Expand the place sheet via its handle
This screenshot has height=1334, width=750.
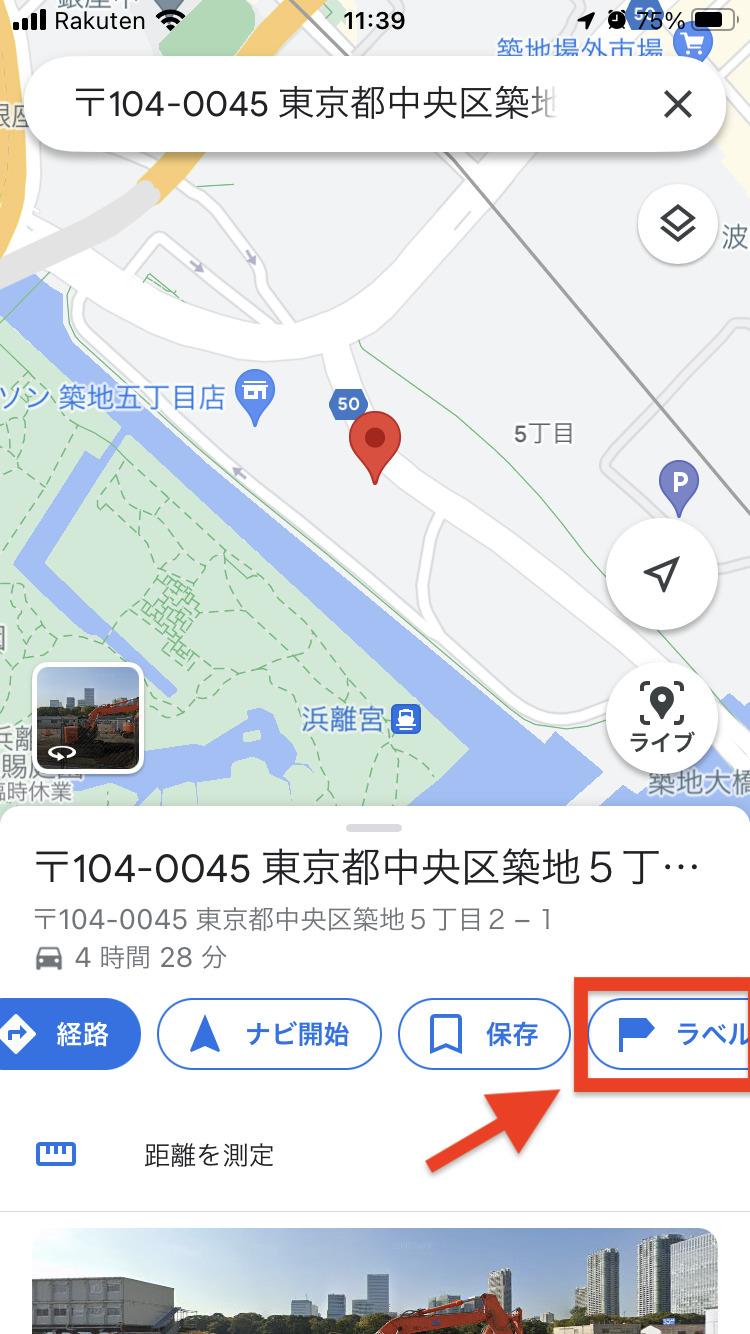pyautogui.click(x=375, y=828)
